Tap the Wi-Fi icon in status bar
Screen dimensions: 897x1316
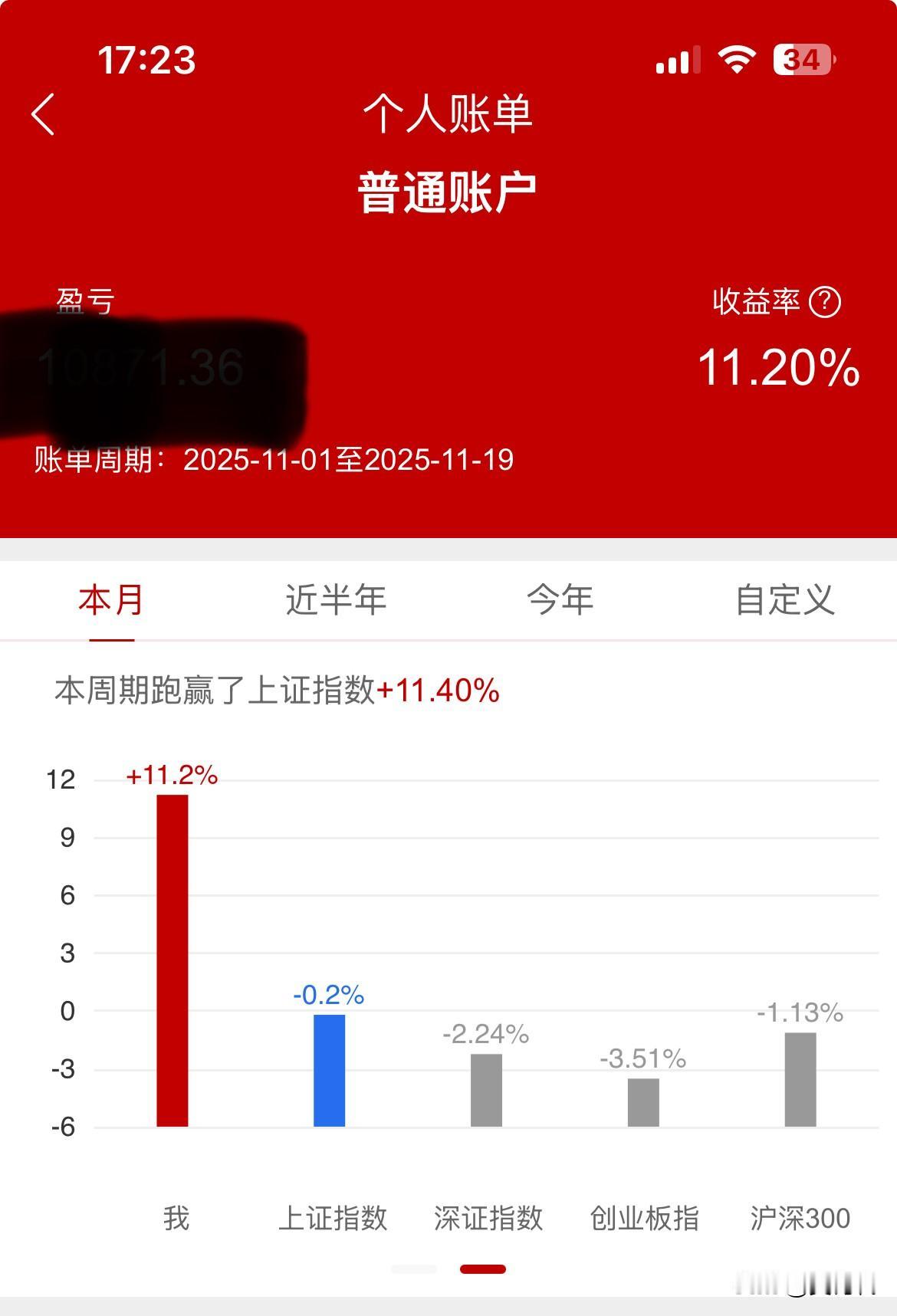tap(737, 58)
